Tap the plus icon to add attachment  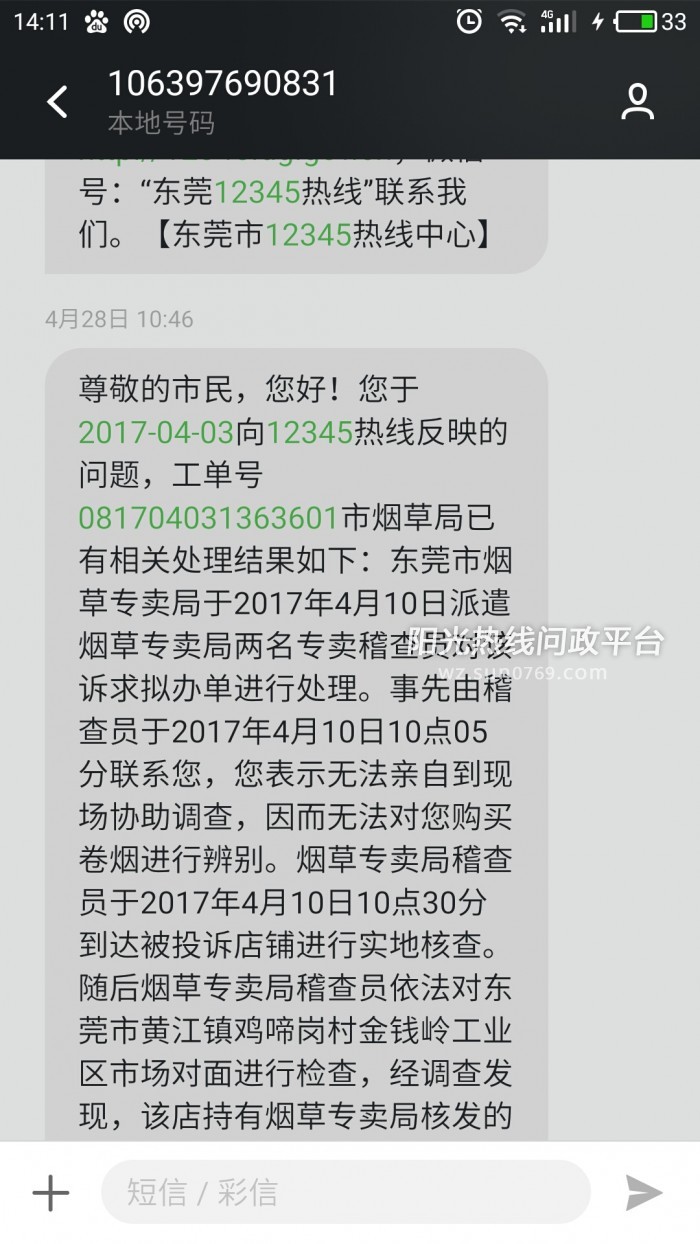[50, 1192]
